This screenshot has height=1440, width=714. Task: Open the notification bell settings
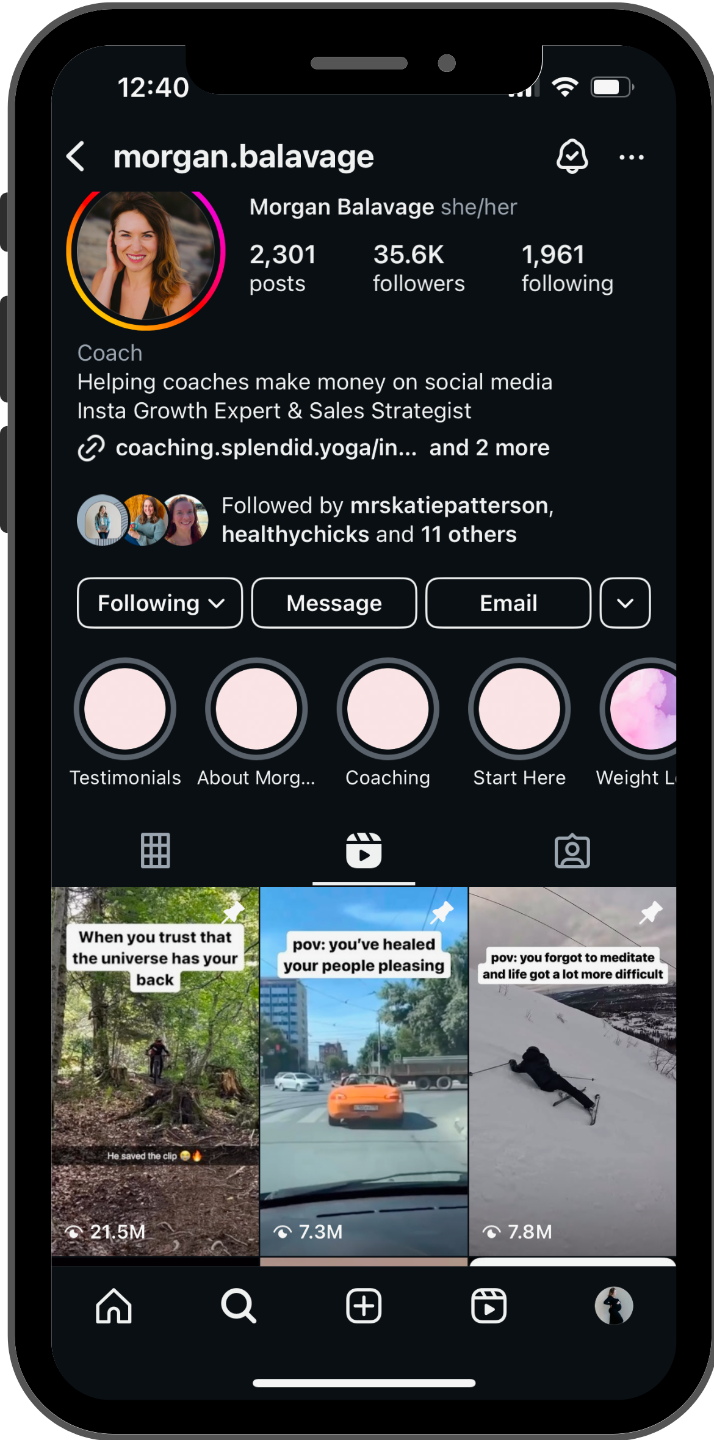[x=572, y=157]
